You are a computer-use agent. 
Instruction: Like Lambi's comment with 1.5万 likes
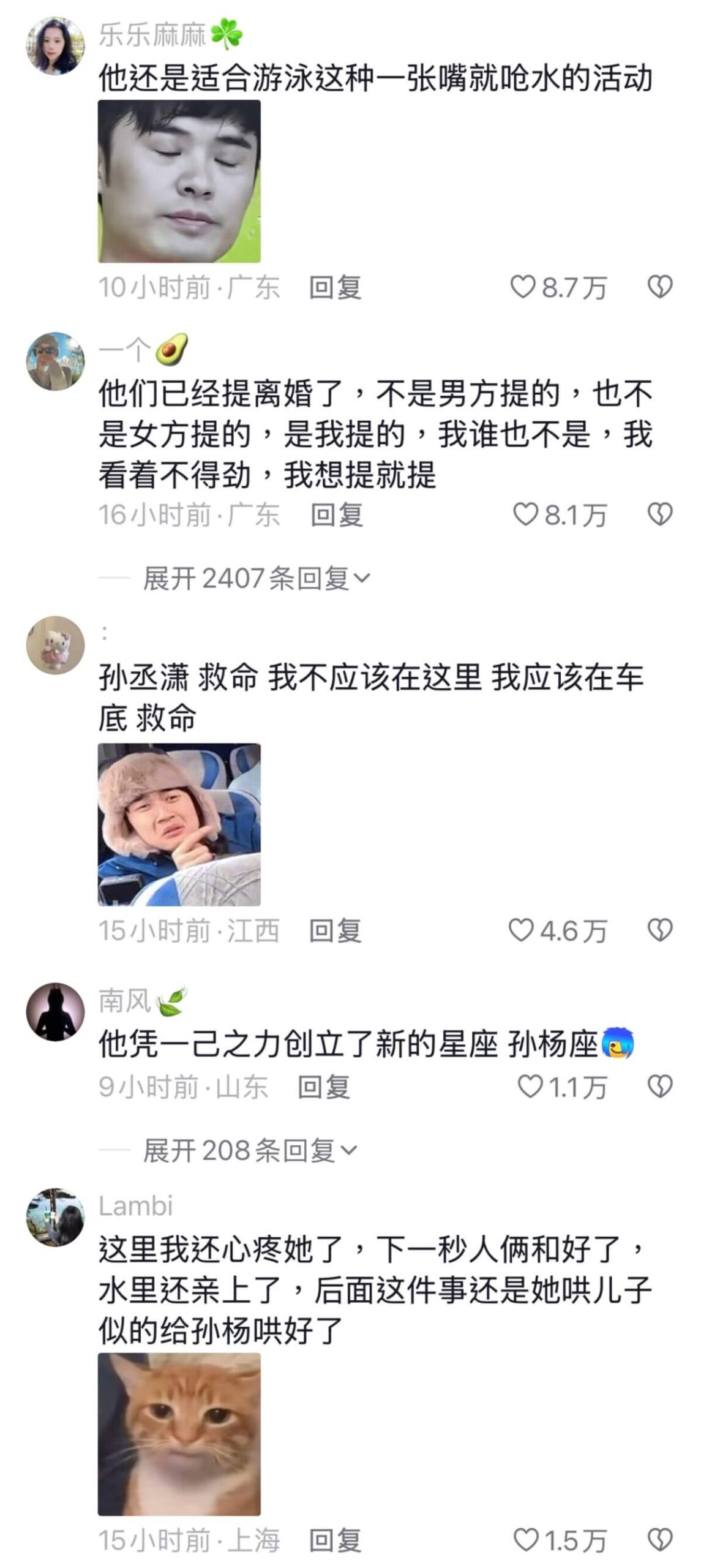[560, 1540]
